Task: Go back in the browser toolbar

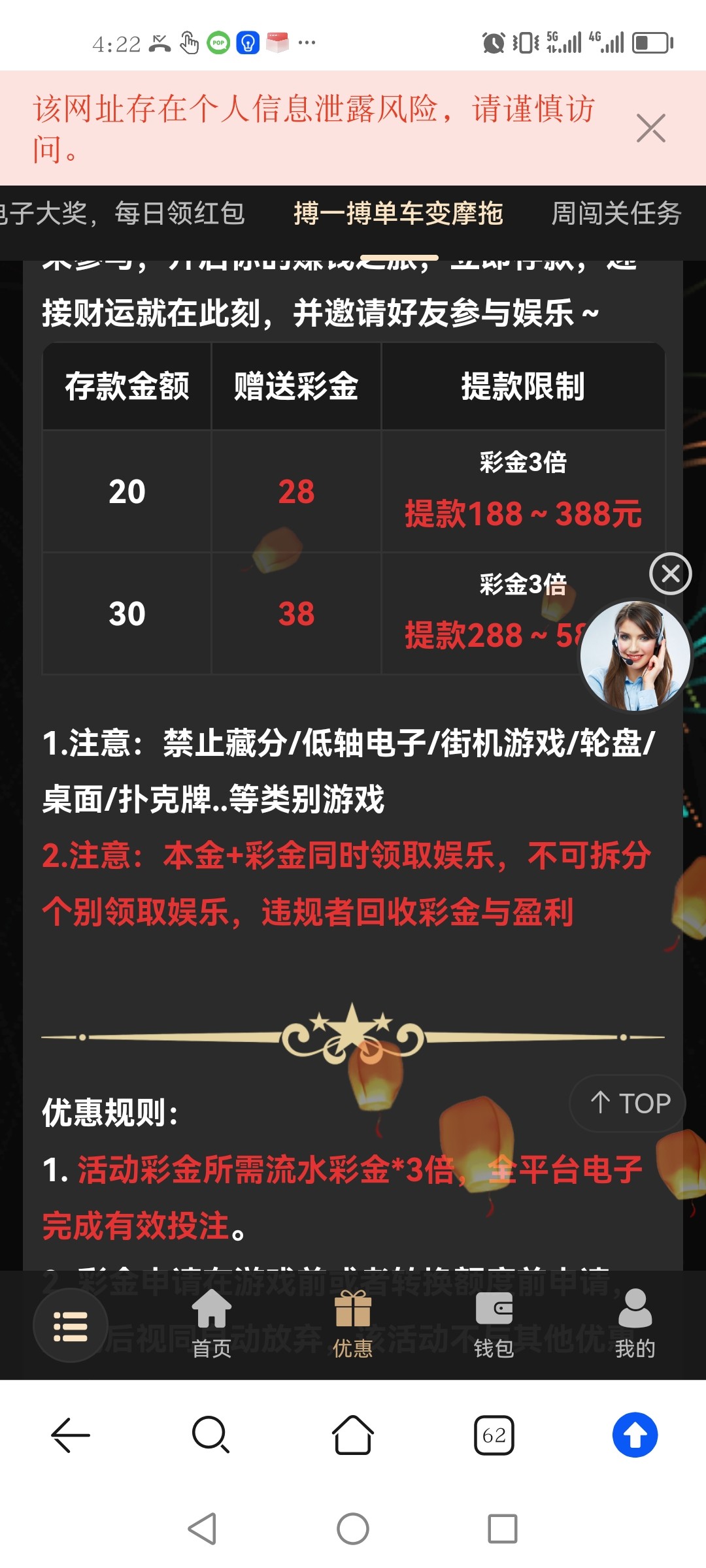Action: pyautogui.click(x=71, y=1435)
